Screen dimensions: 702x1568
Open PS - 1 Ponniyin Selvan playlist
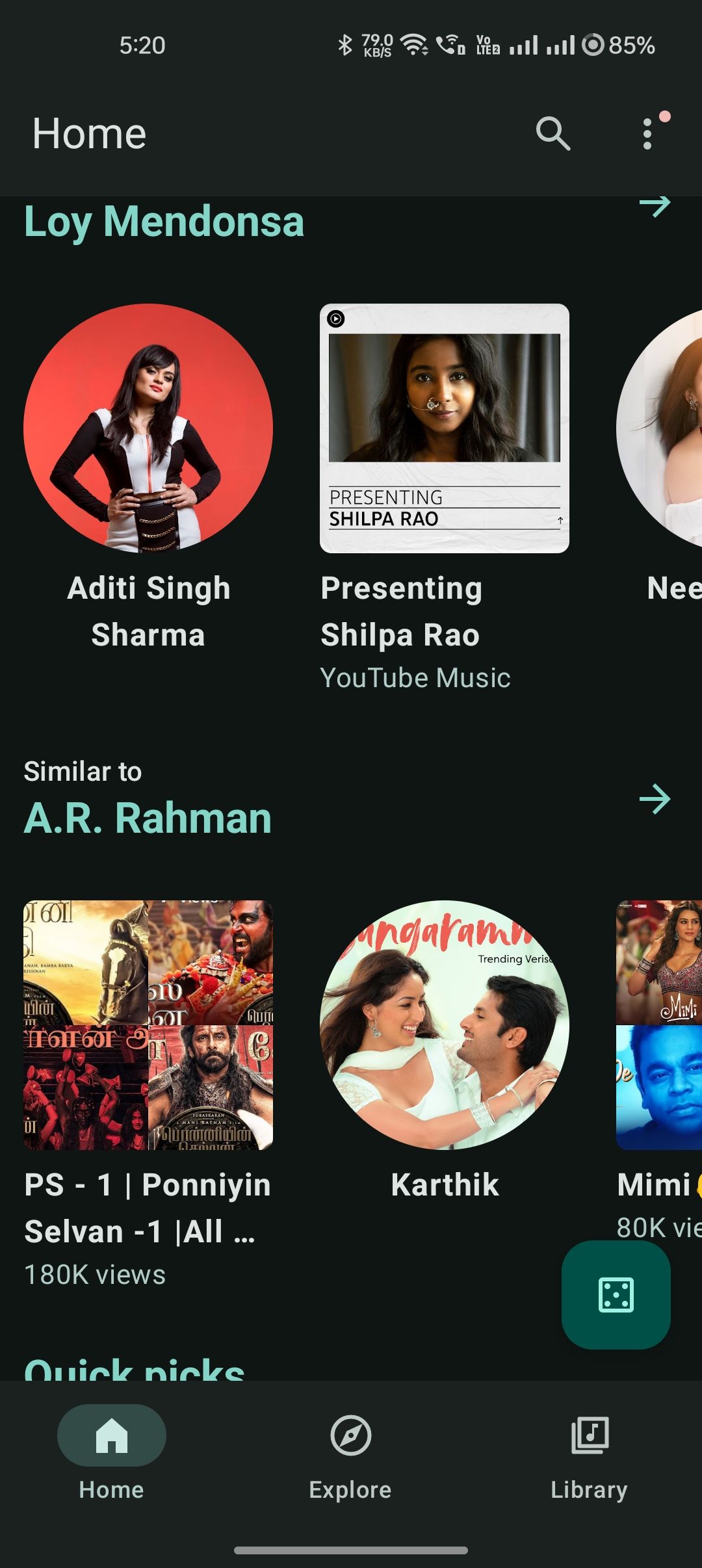point(148,1025)
